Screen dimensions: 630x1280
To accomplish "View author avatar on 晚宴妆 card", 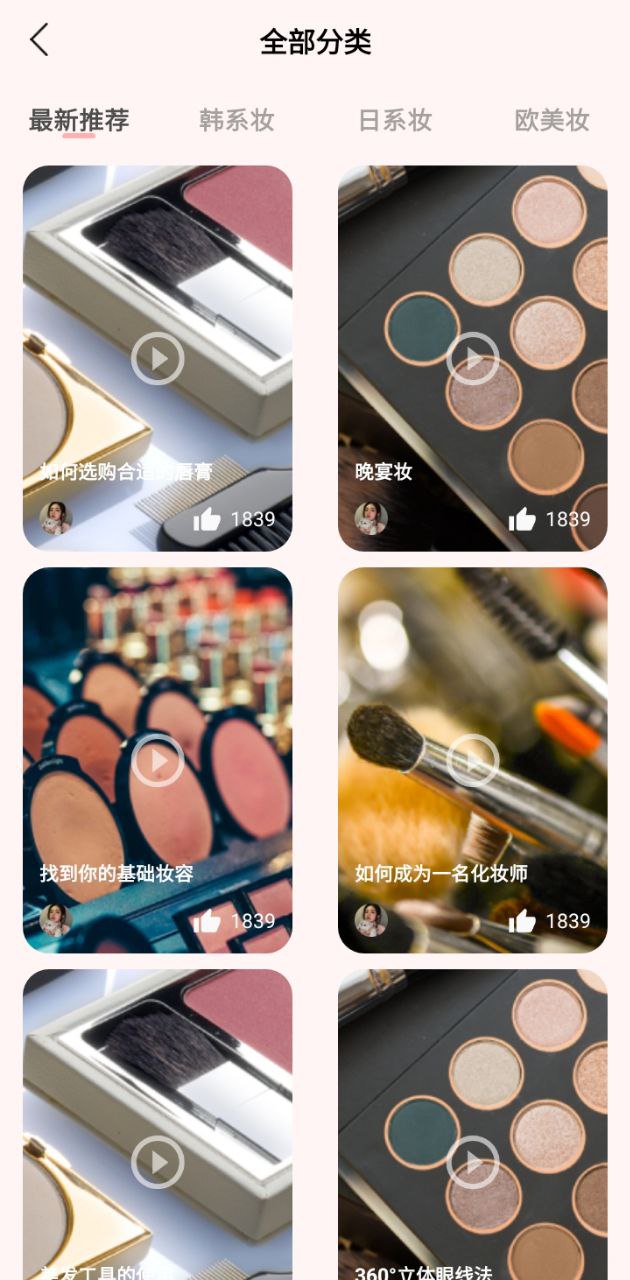I will coord(371,518).
